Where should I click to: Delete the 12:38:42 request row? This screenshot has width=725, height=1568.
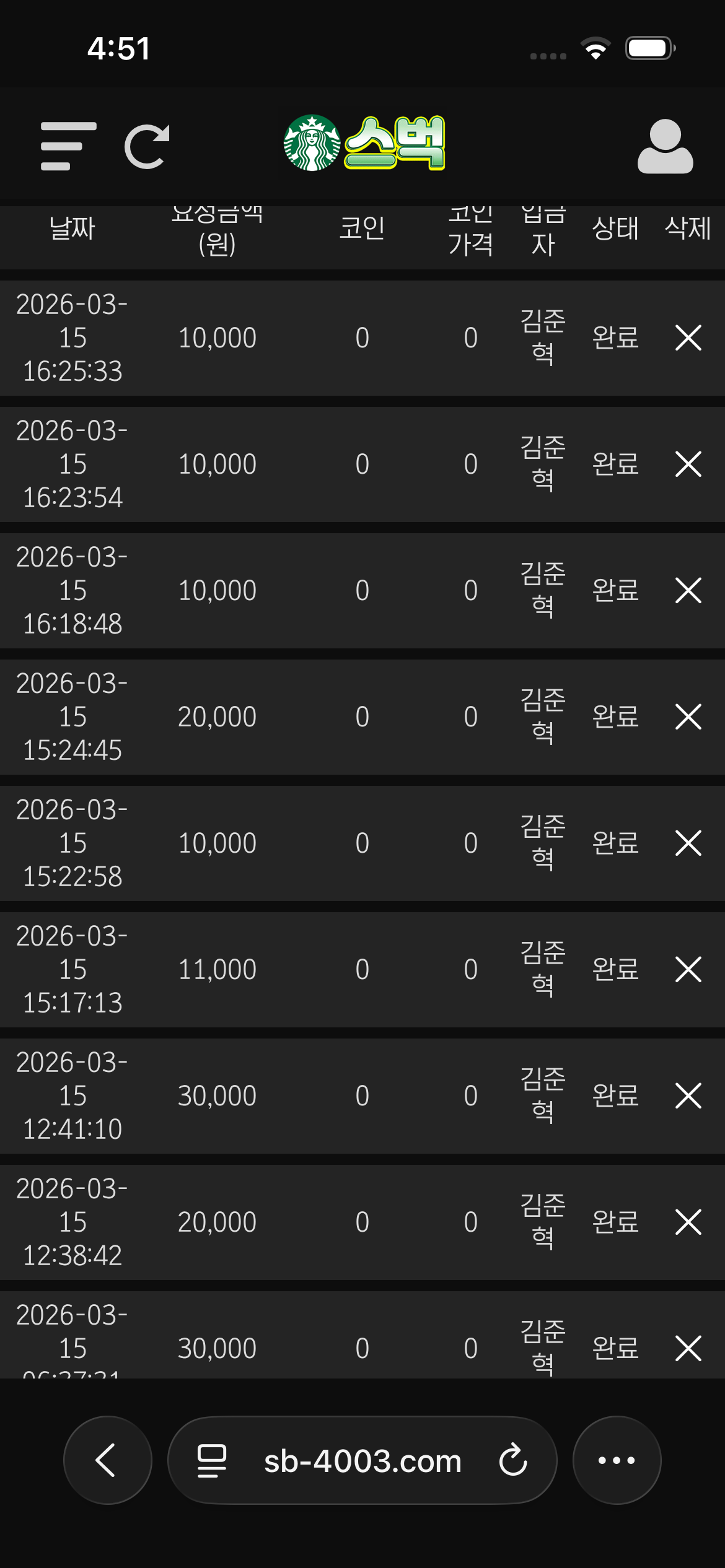coord(688,1222)
